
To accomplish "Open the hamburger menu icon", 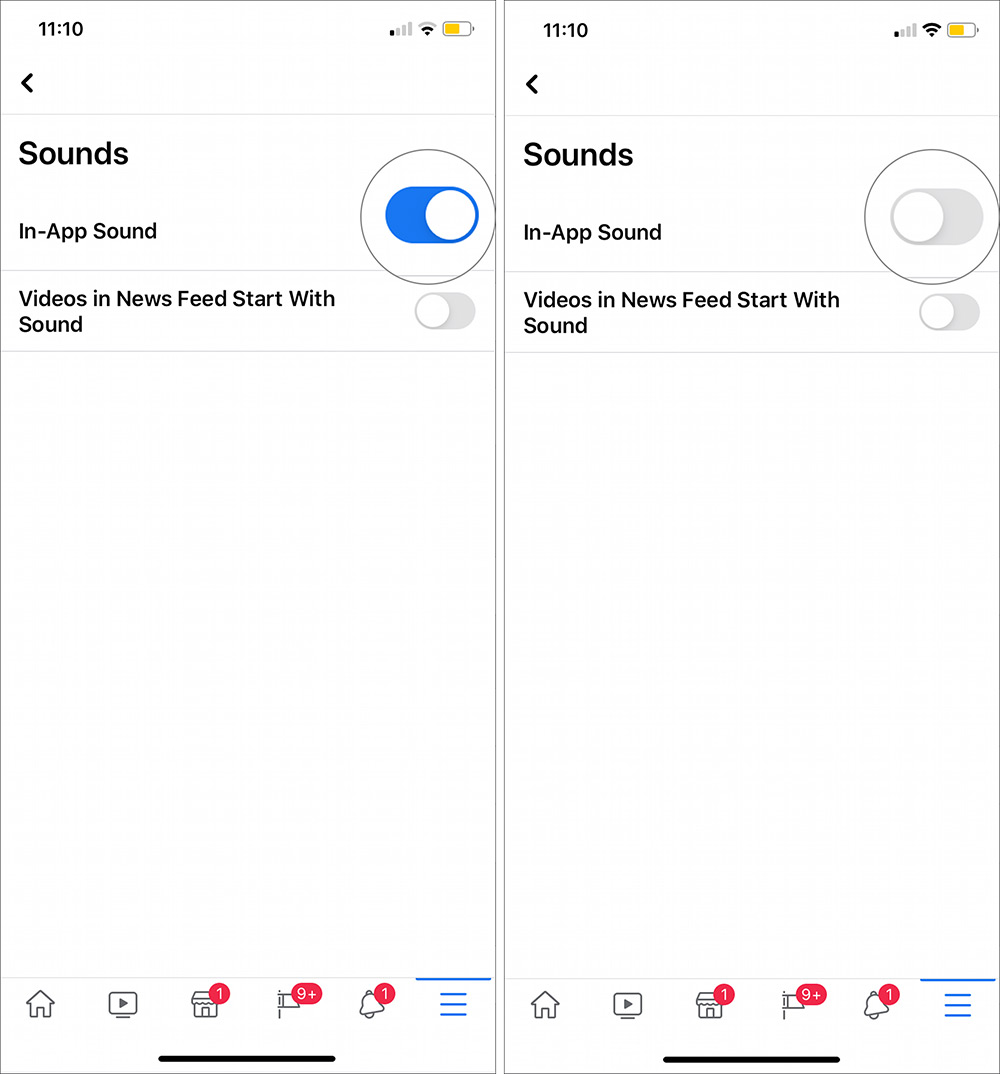I will coord(453,1004).
